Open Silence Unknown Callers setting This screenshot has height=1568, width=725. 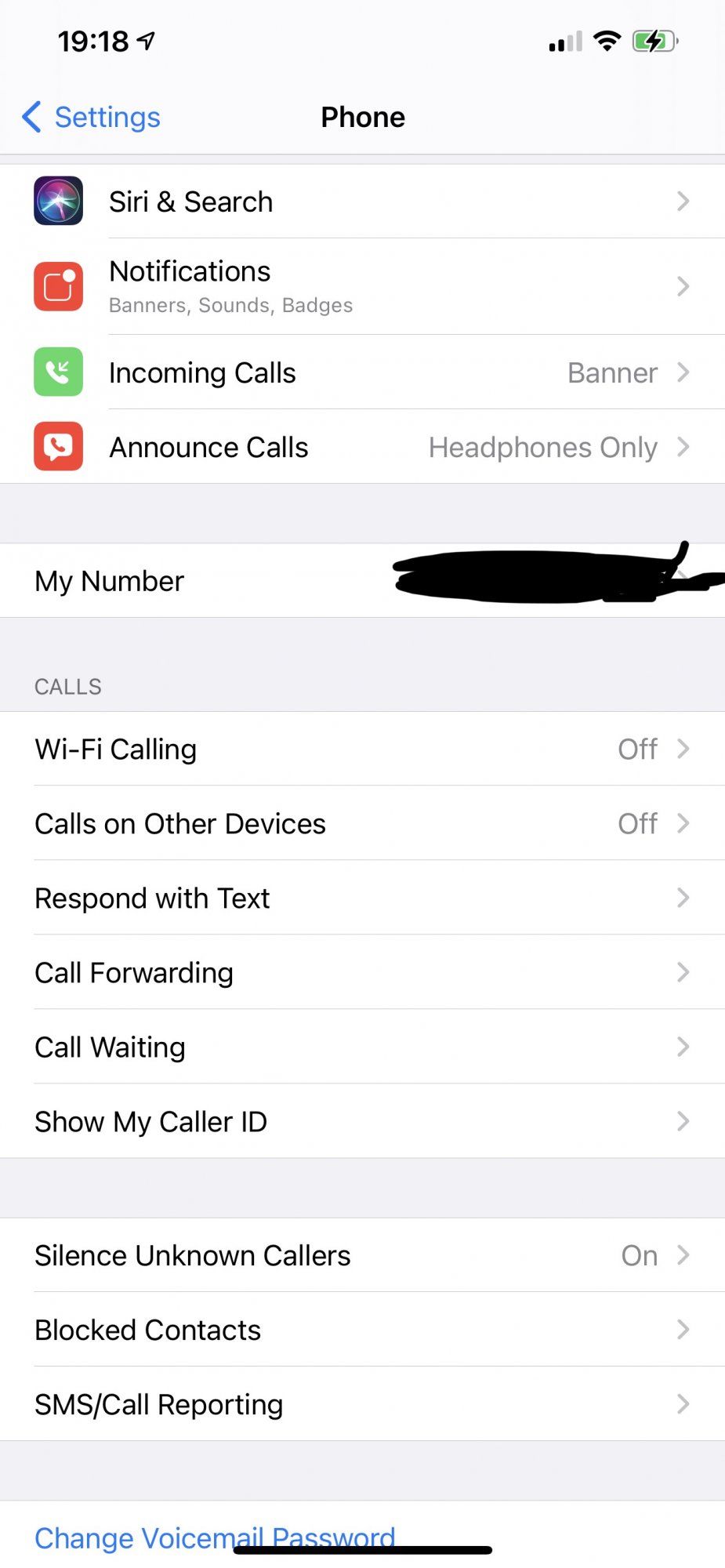362,1255
